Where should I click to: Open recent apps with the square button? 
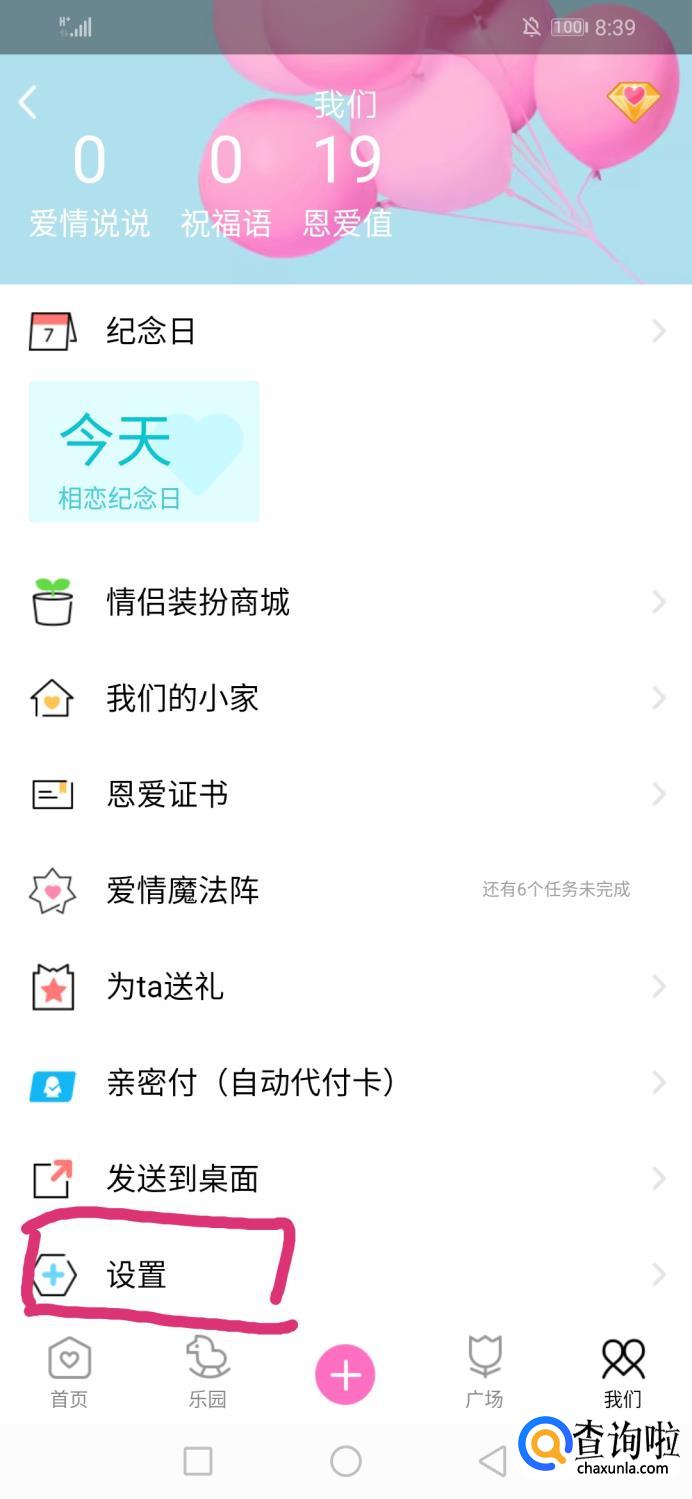click(198, 1461)
